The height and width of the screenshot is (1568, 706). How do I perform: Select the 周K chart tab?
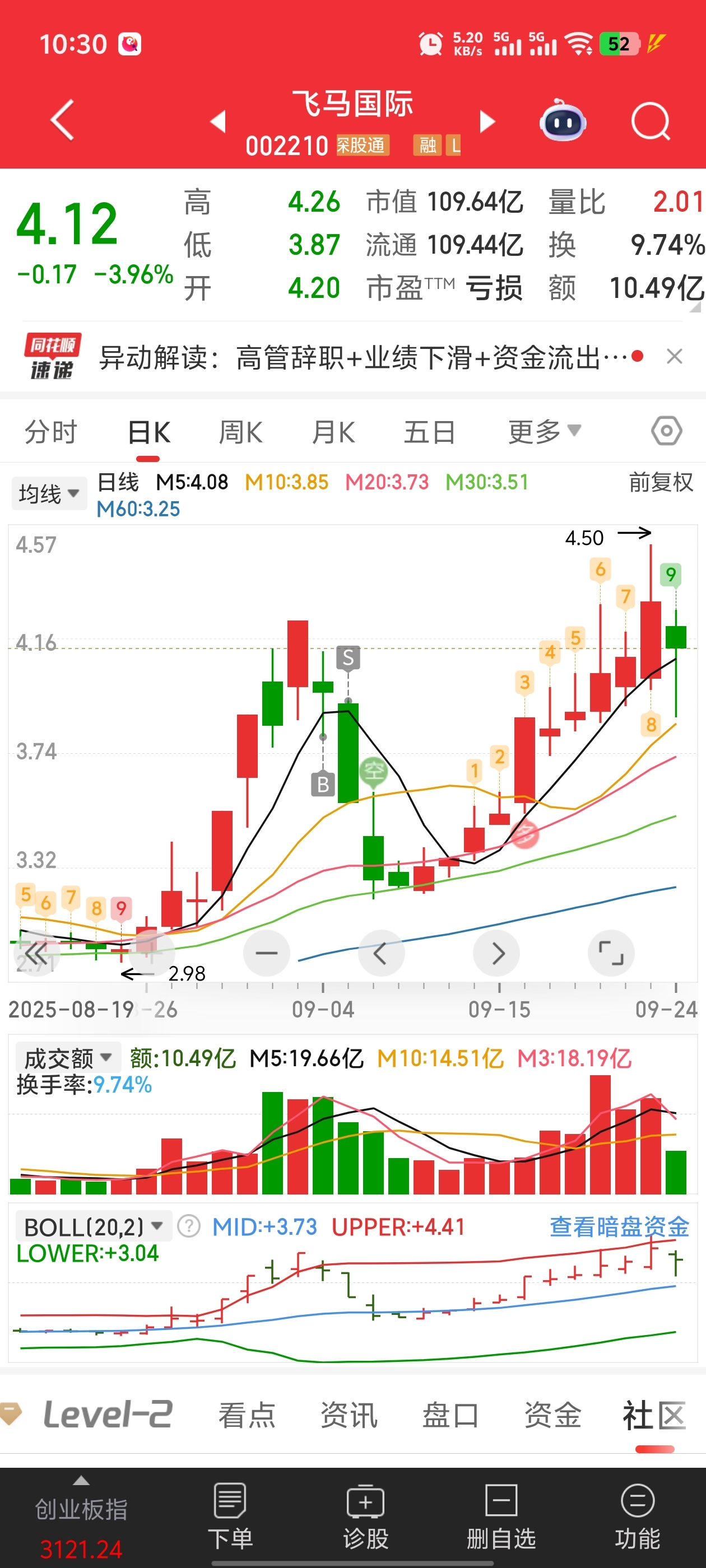click(240, 432)
